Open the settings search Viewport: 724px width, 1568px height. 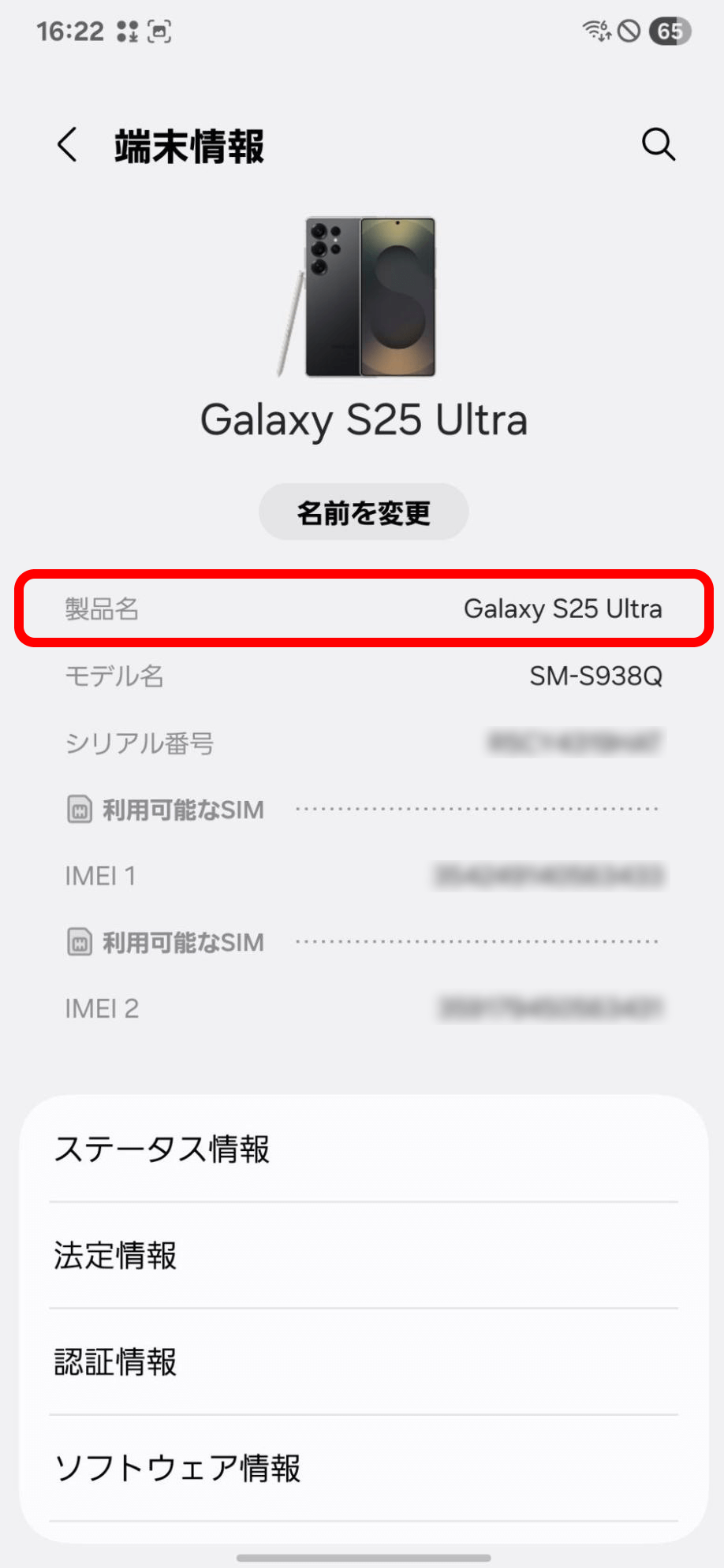click(x=658, y=145)
